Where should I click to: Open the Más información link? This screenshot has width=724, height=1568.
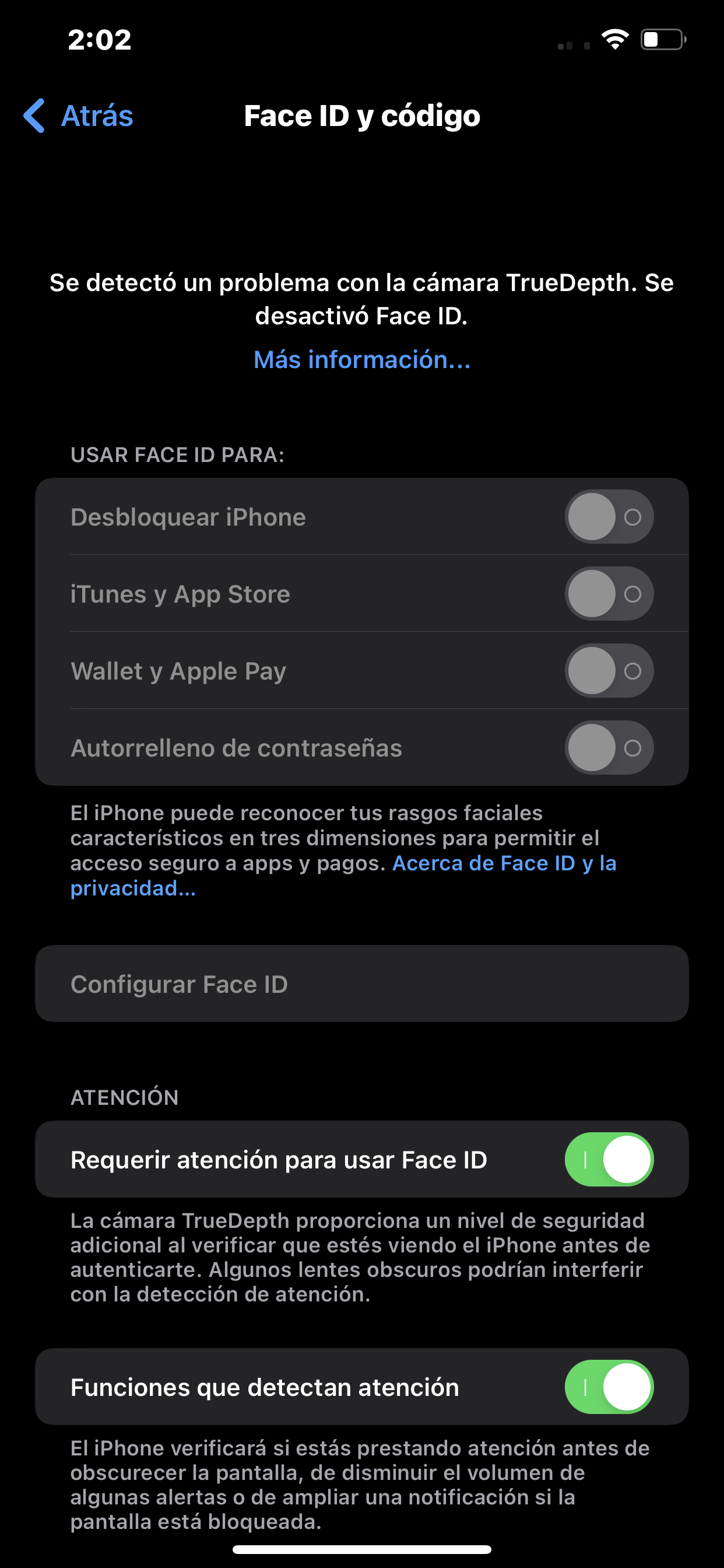click(x=362, y=360)
